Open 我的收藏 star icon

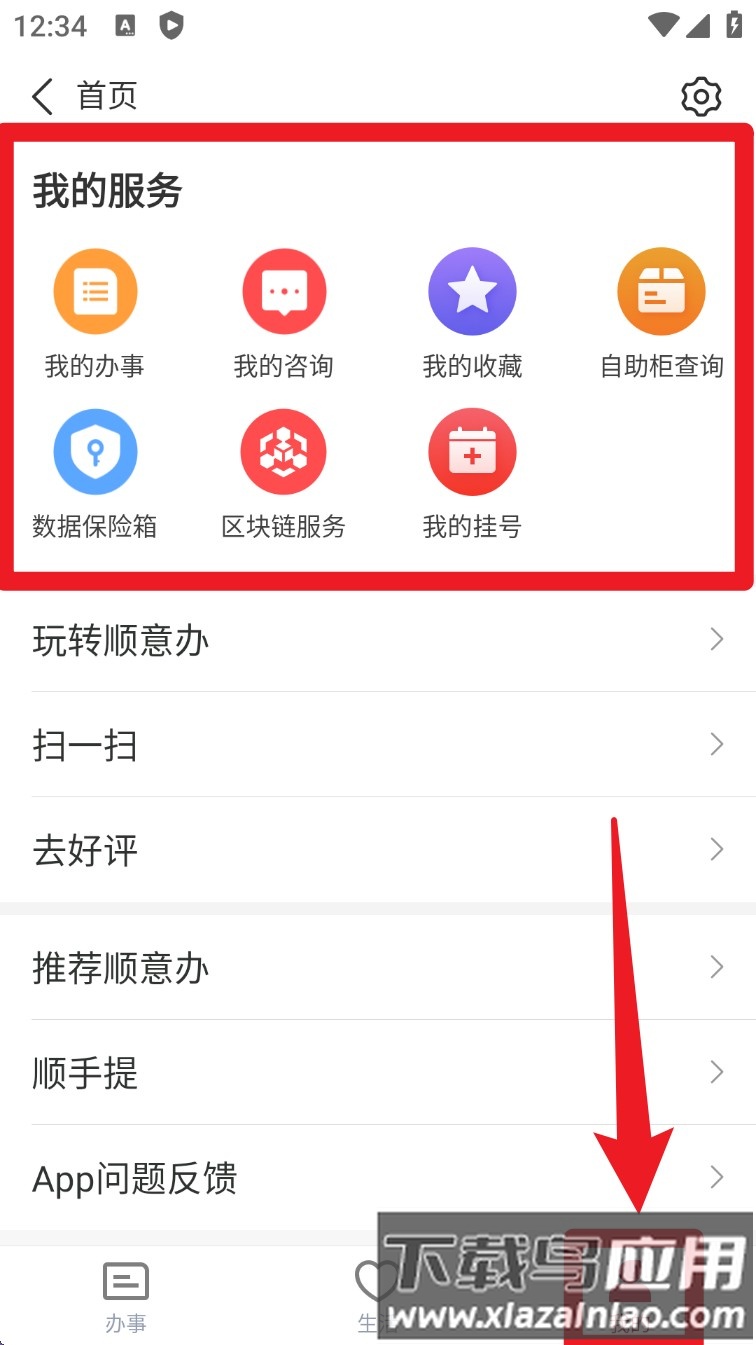coord(472,291)
